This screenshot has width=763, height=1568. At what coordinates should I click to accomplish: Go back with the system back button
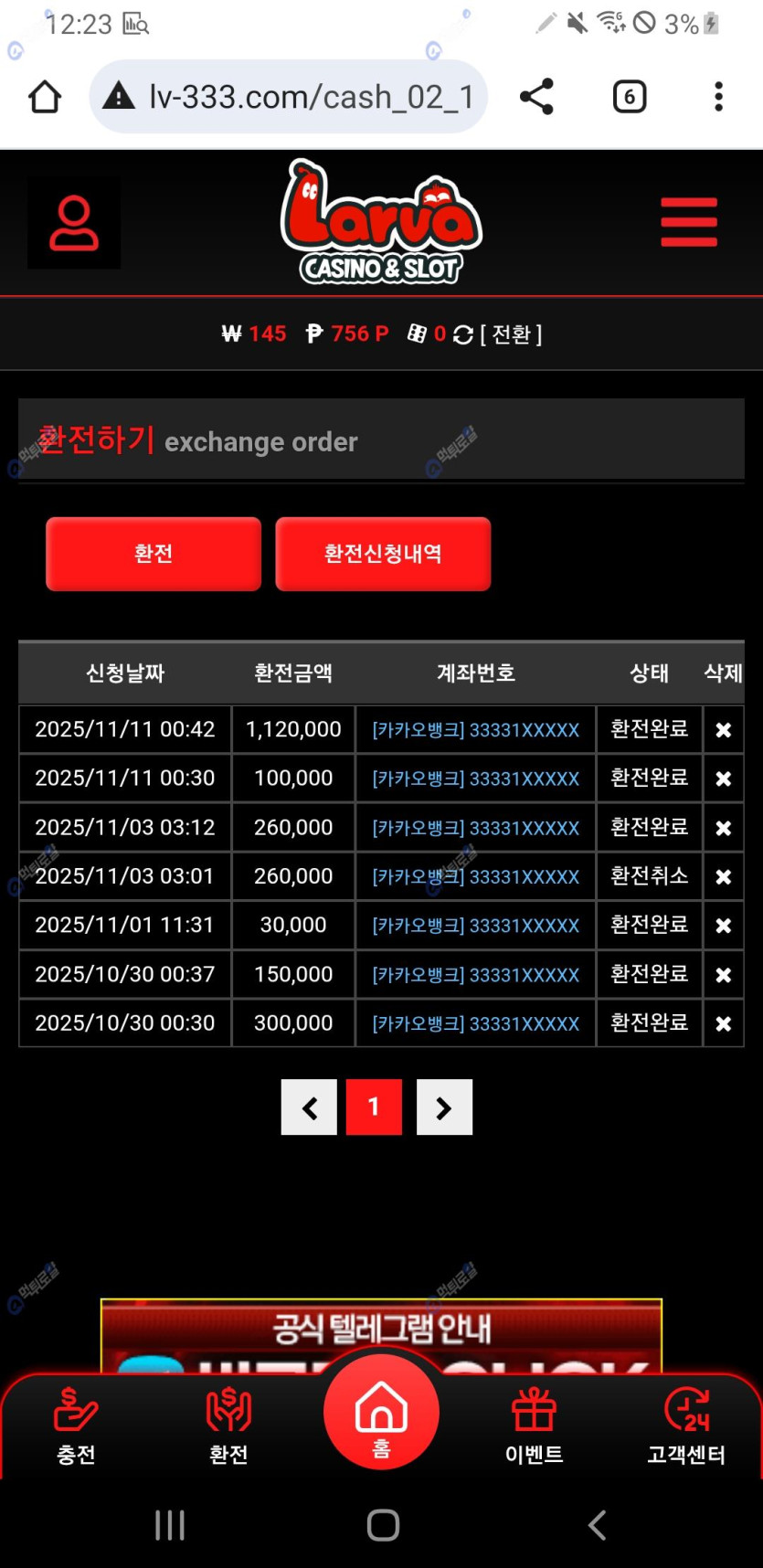pos(597,1525)
